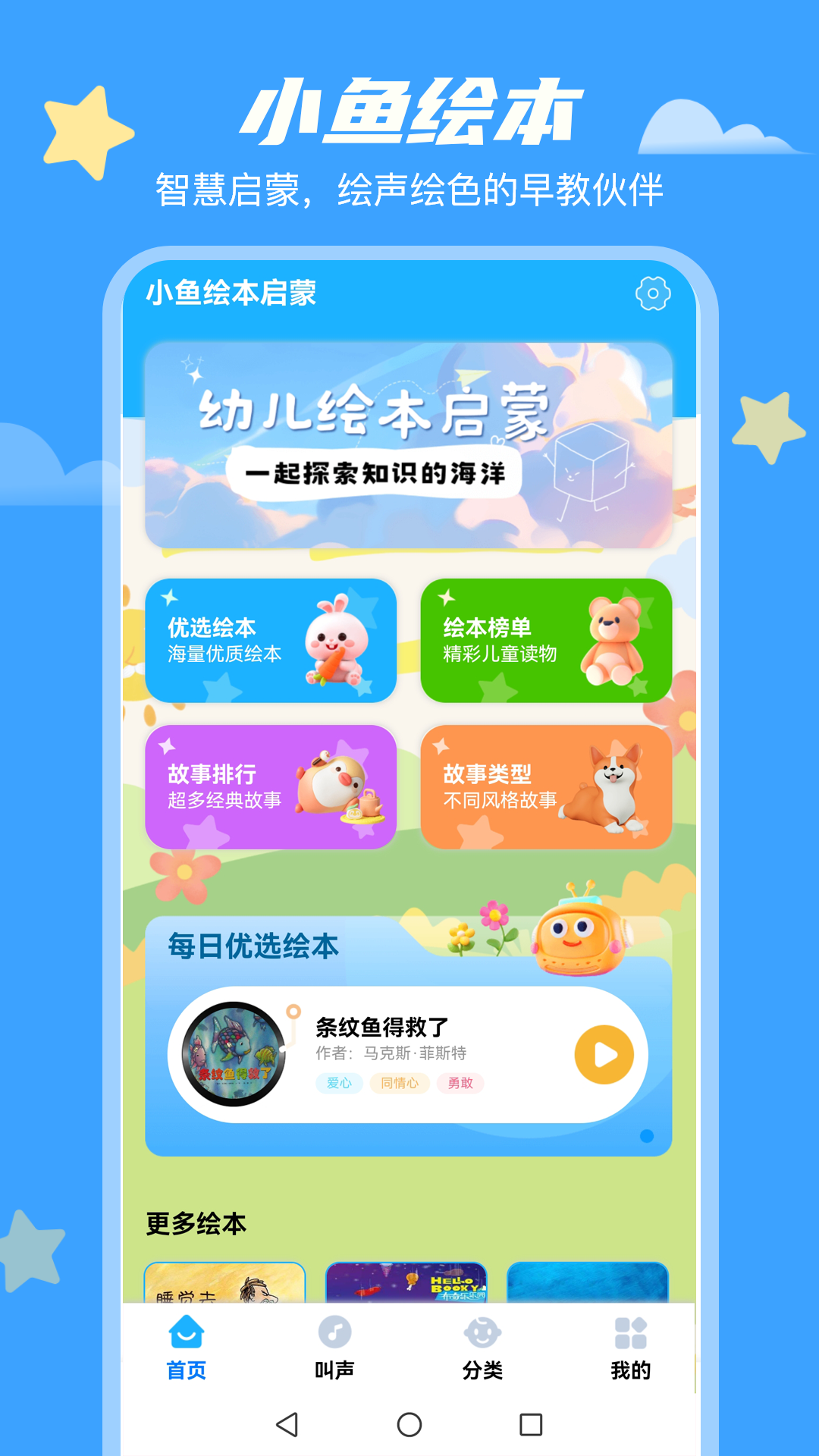Tap the 爱心 tag
Viewport: 819px width, 1456px height.
click(x=339, y=1084)
